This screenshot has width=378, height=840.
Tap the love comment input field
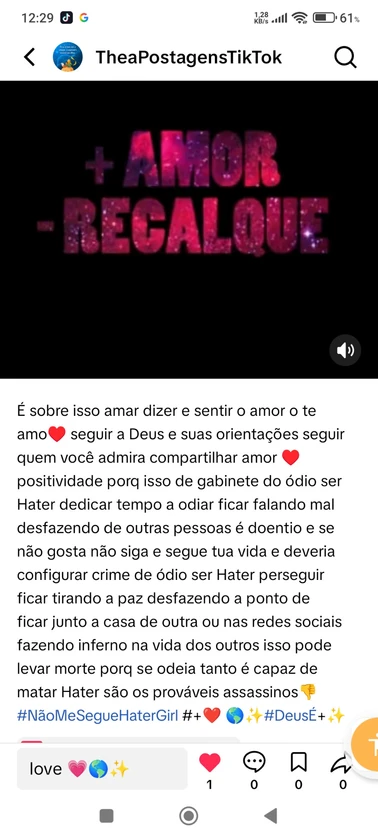102,769
